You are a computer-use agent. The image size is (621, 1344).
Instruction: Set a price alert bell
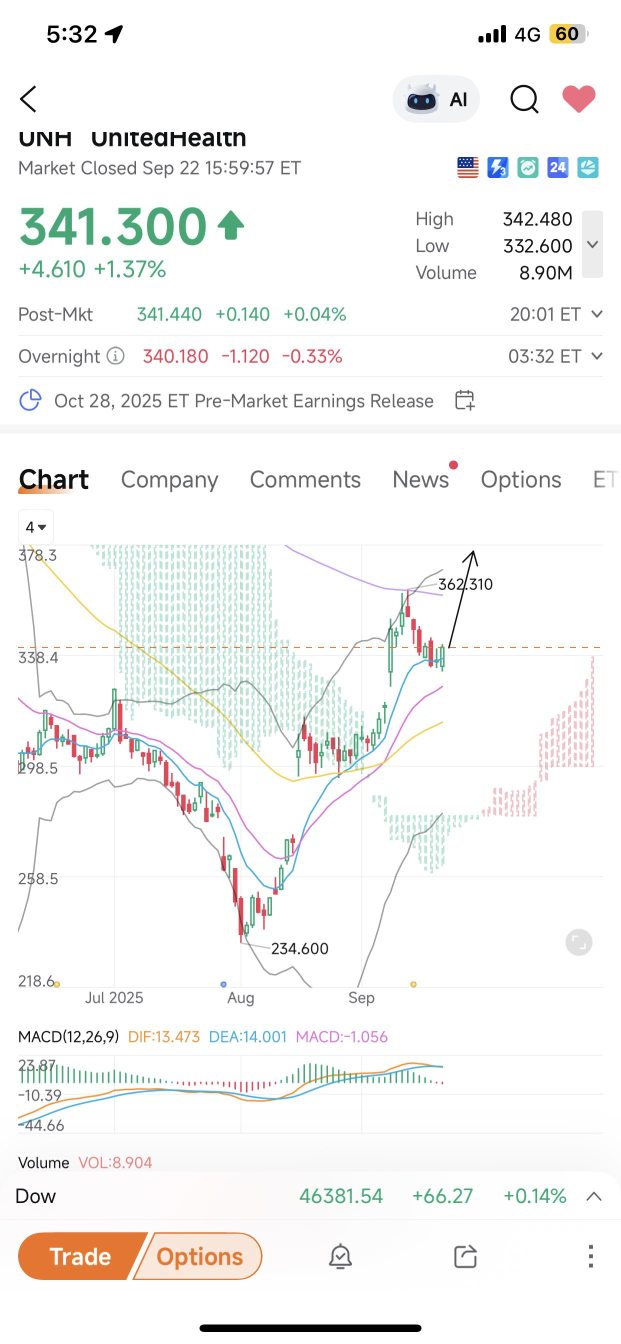[340, 1257]
